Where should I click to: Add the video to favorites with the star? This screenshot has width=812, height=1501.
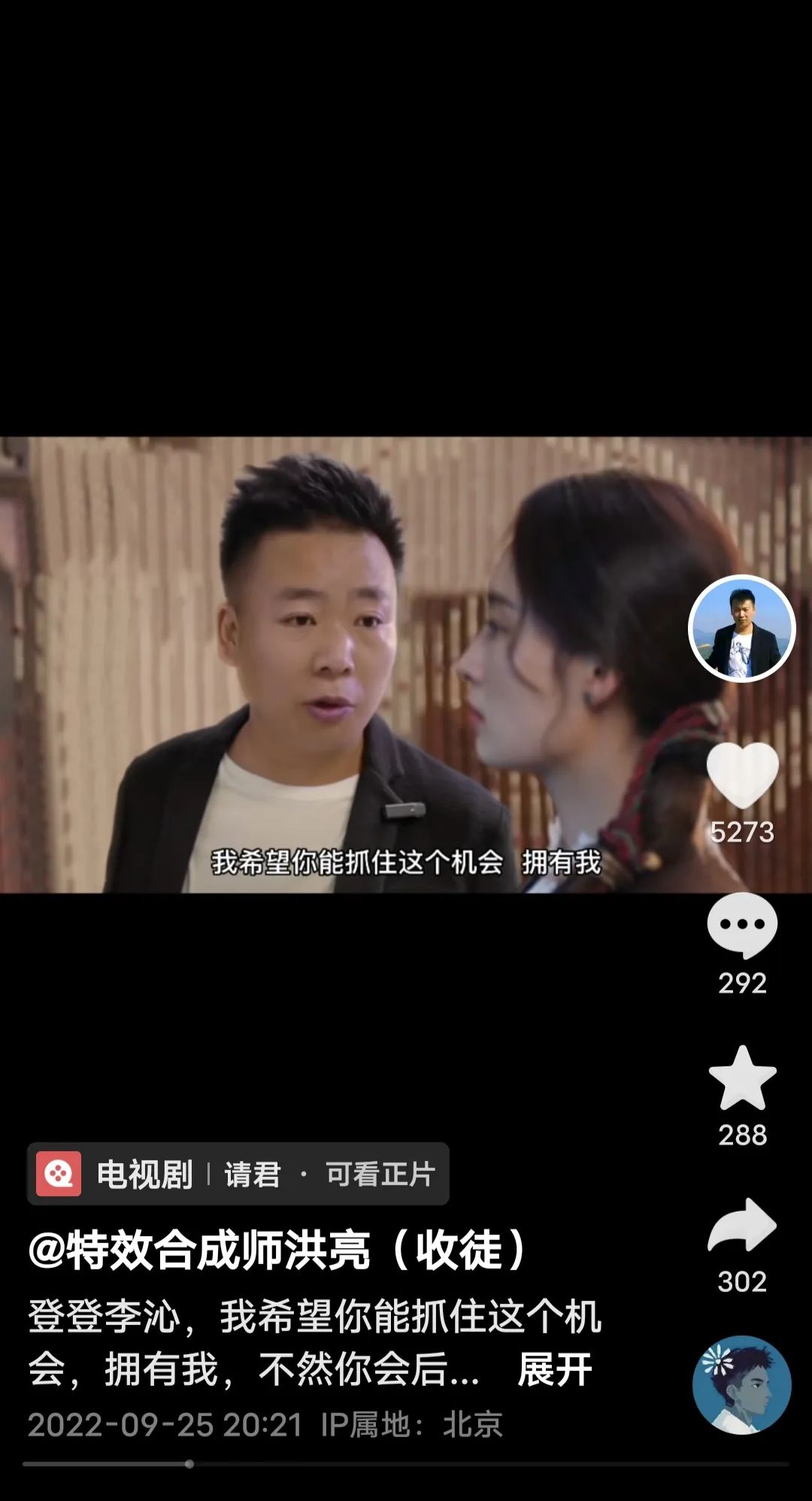742,1078
